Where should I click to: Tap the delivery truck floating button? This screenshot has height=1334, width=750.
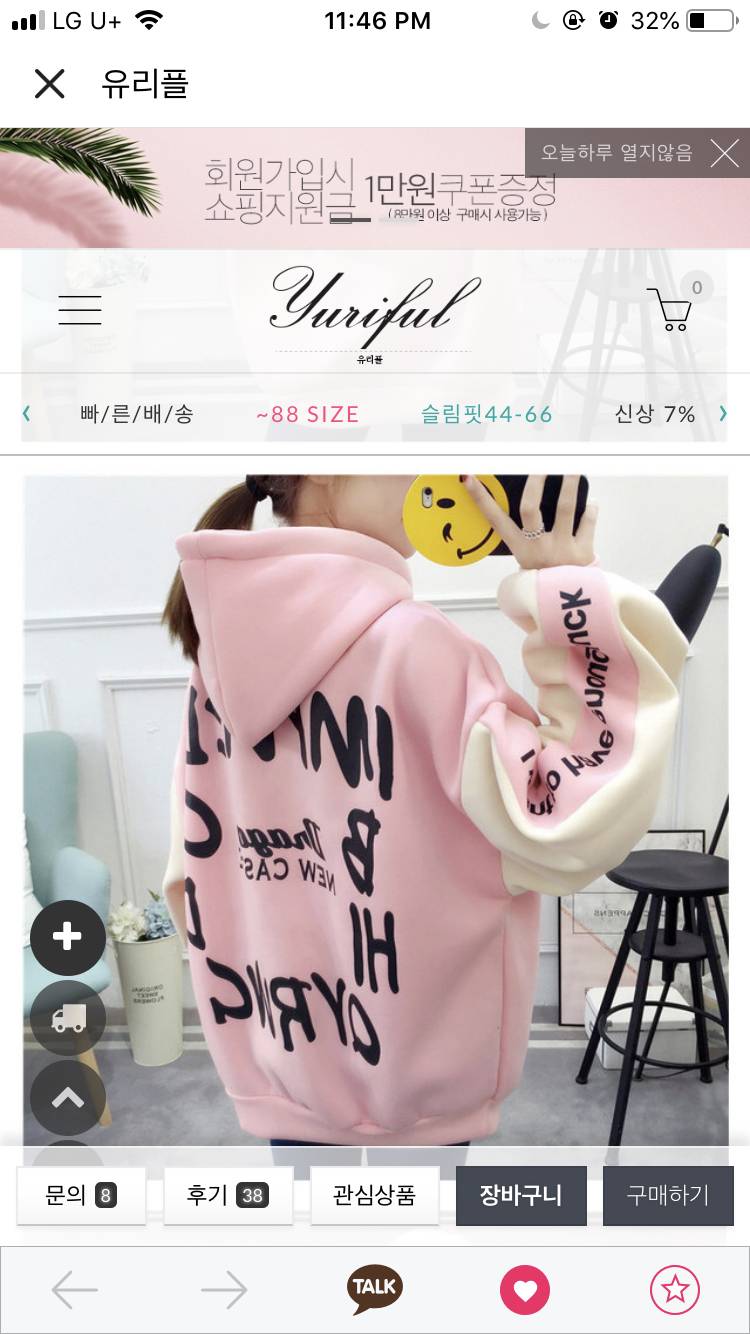point(68,1018)
